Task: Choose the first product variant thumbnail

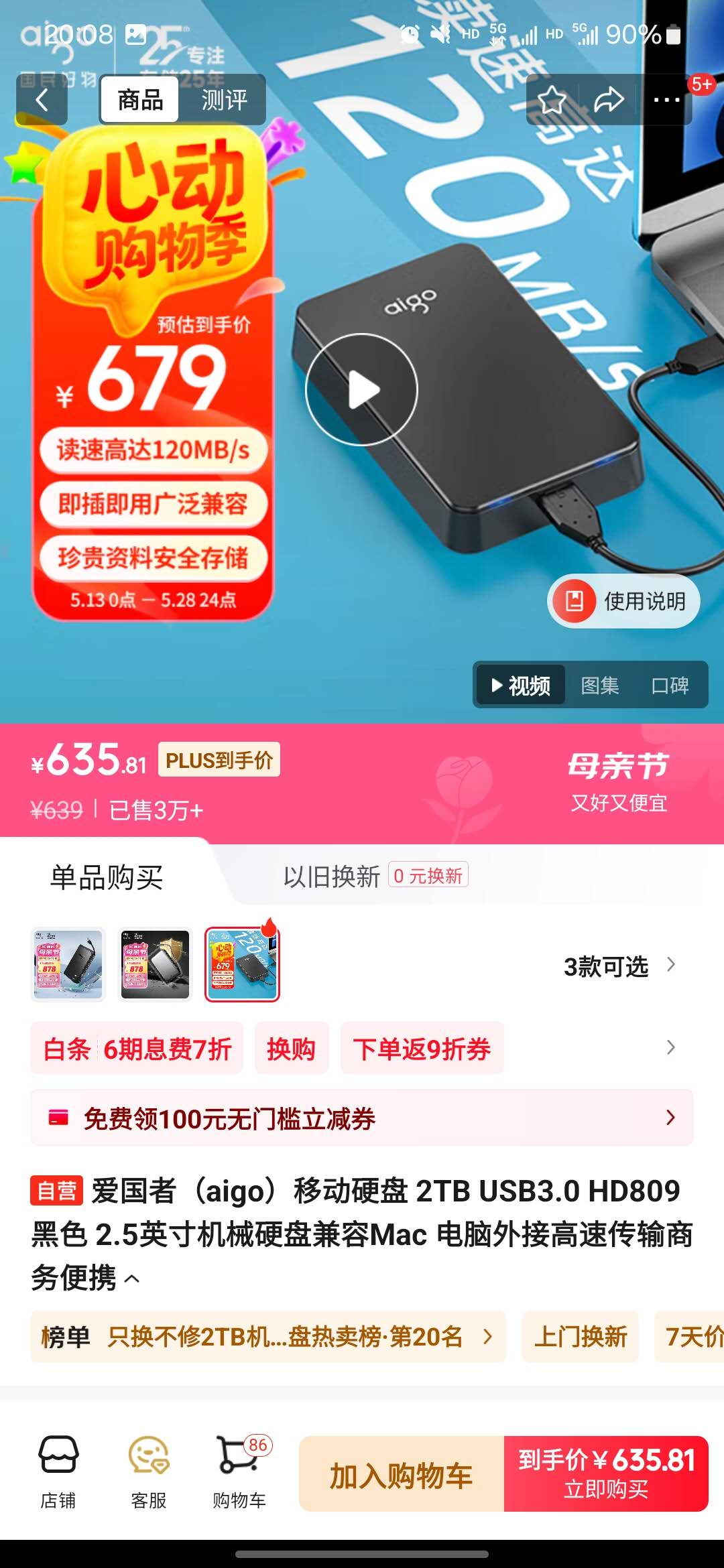Action: pos(68,964)
